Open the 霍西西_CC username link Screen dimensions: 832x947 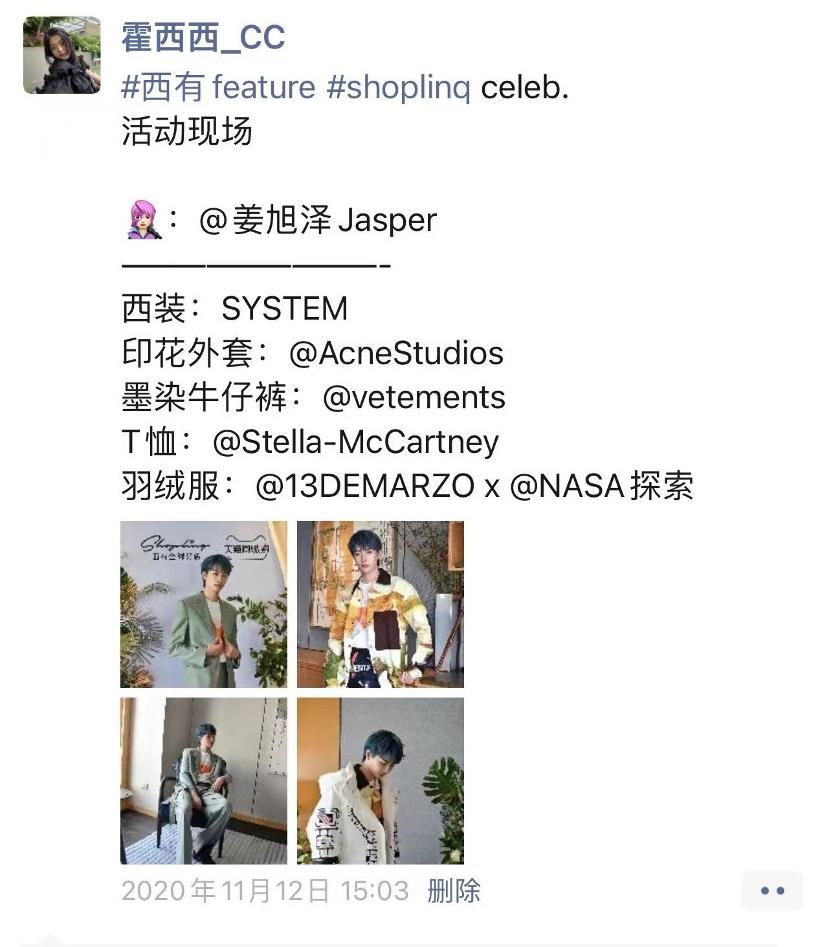pos(203,38)
